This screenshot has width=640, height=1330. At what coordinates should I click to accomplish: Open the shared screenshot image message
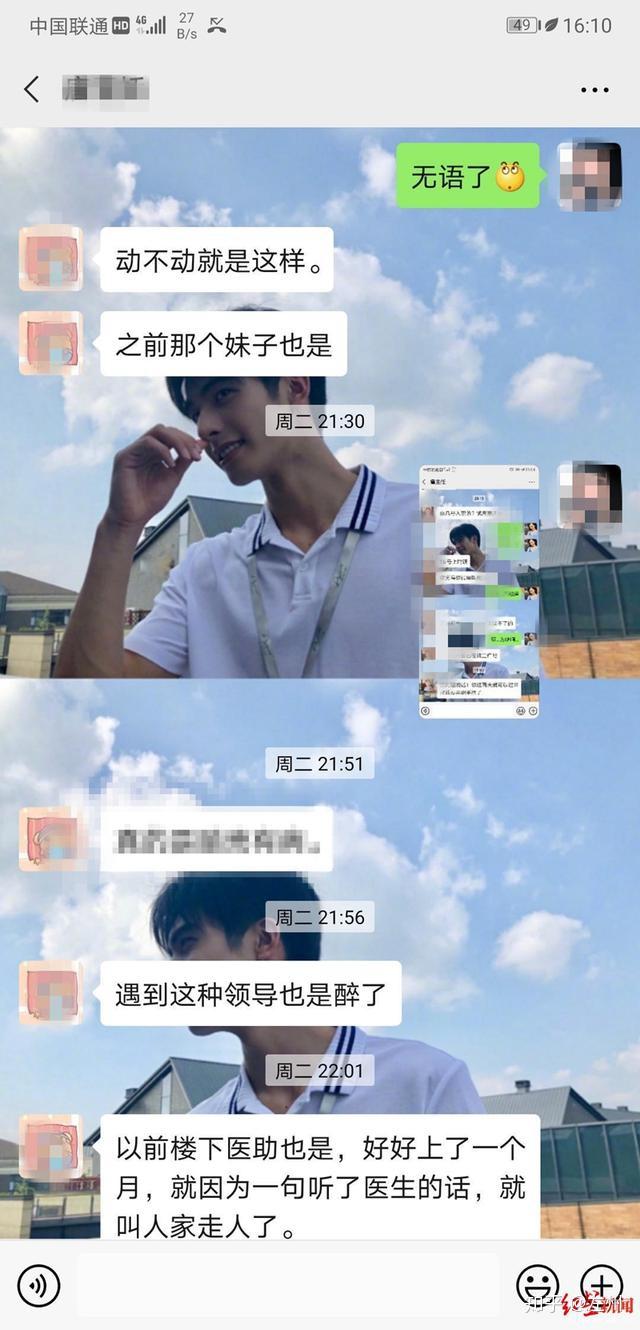tap(479, 591)
